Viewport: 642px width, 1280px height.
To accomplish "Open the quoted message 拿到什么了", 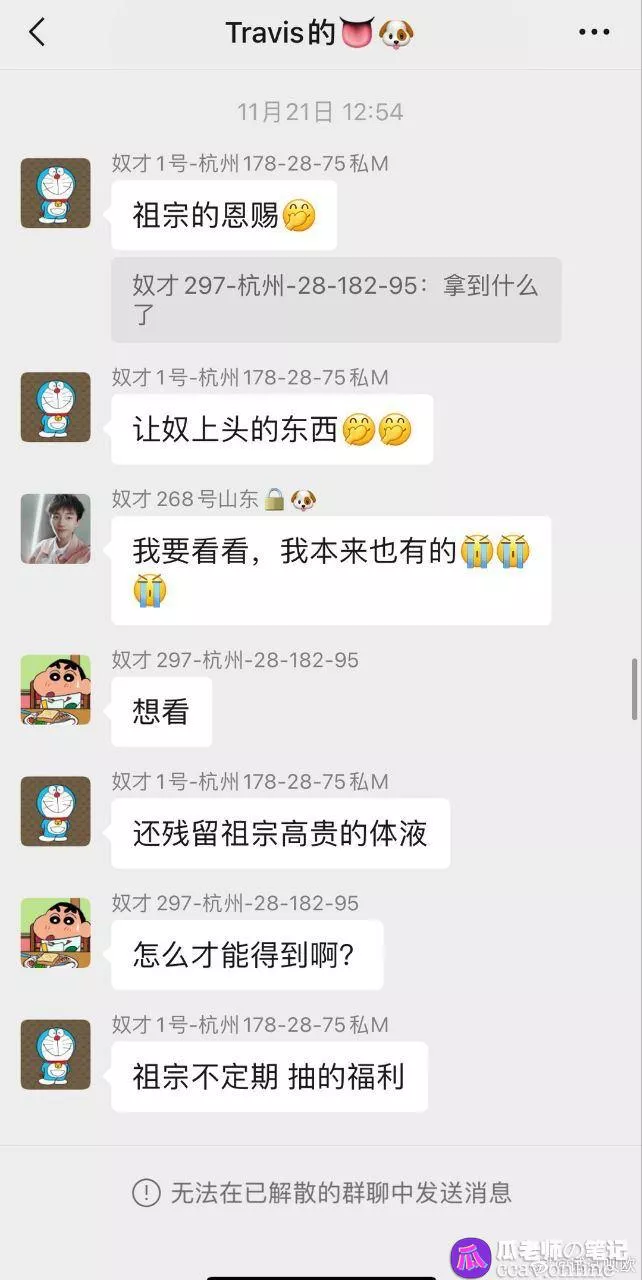I will (336, 300).
